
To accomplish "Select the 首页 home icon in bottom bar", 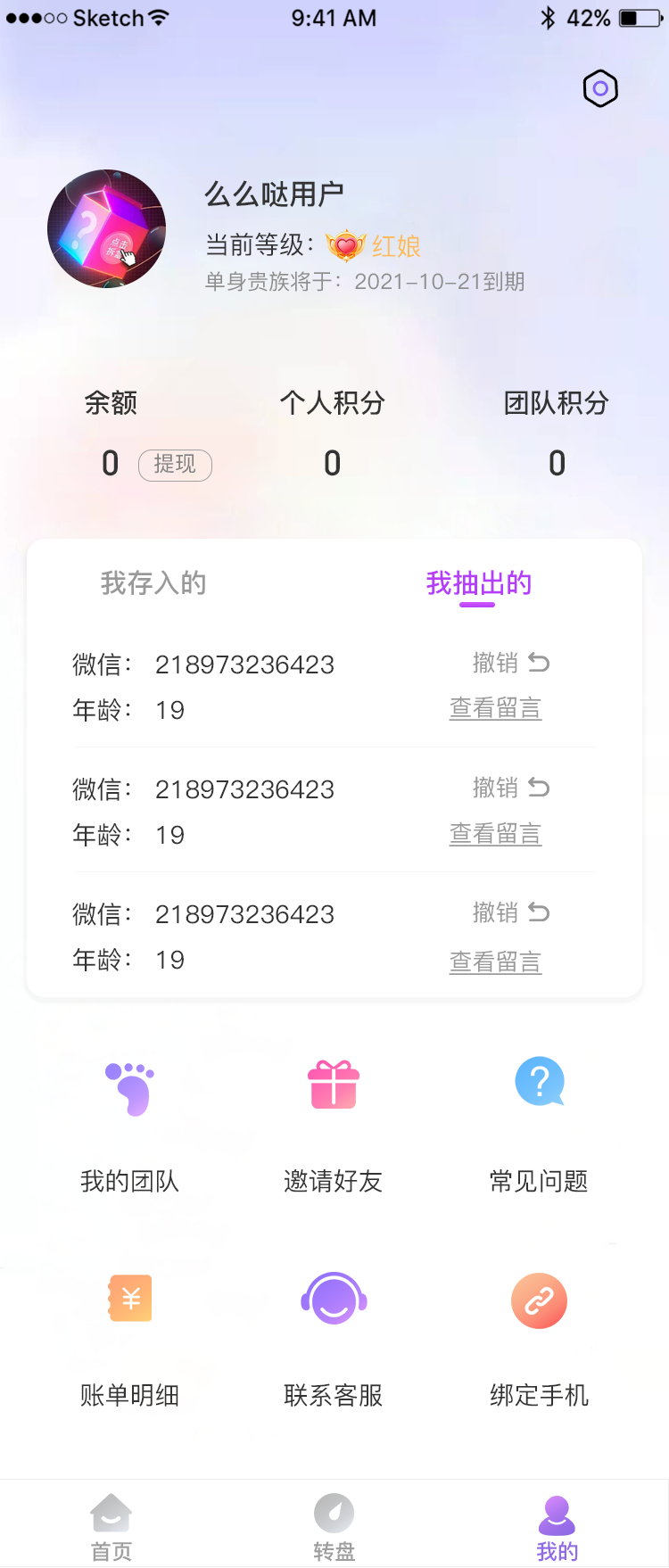I will tap(111, 1514).
